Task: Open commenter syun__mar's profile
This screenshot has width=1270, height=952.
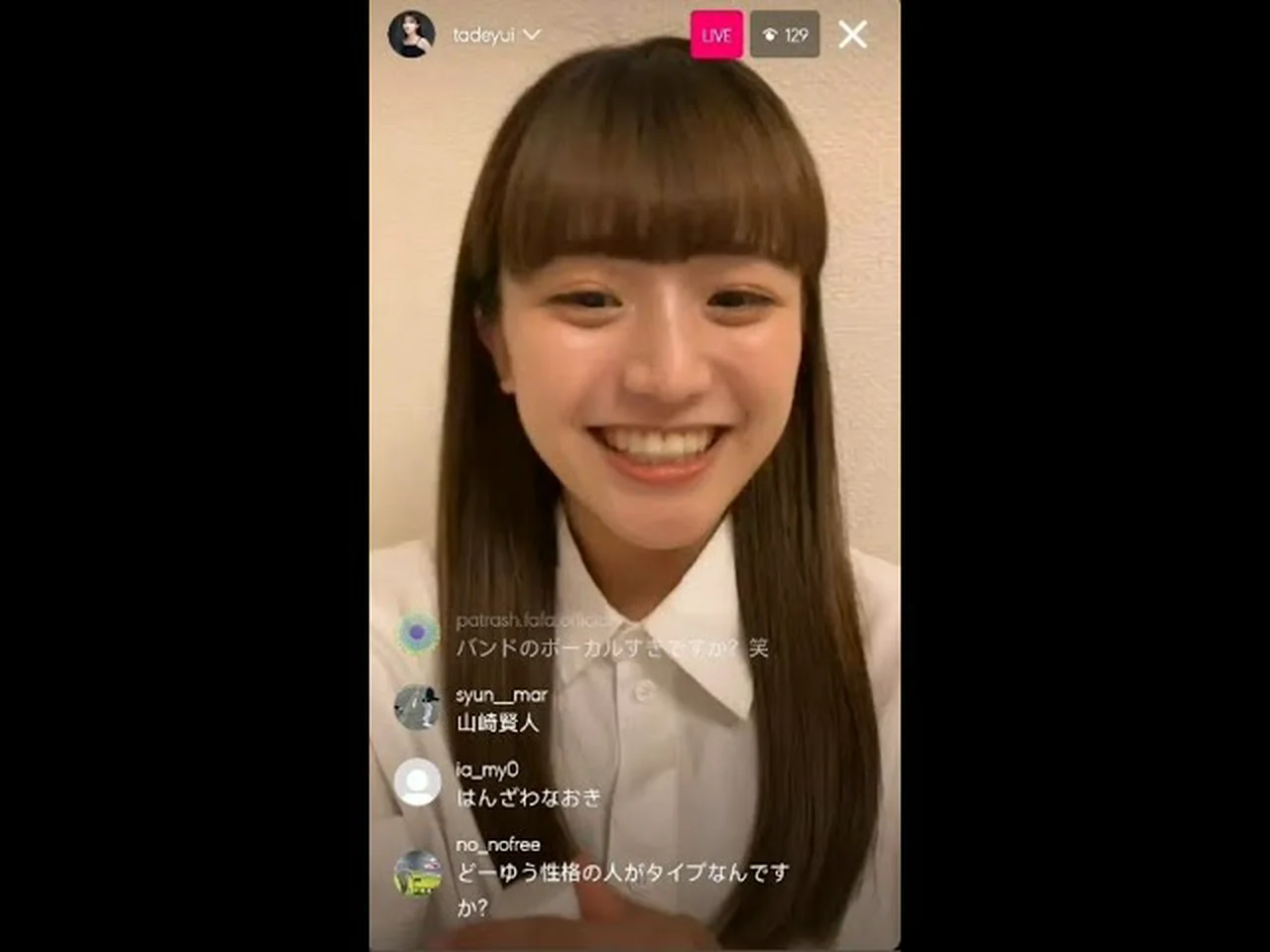Action: [417, 708]
